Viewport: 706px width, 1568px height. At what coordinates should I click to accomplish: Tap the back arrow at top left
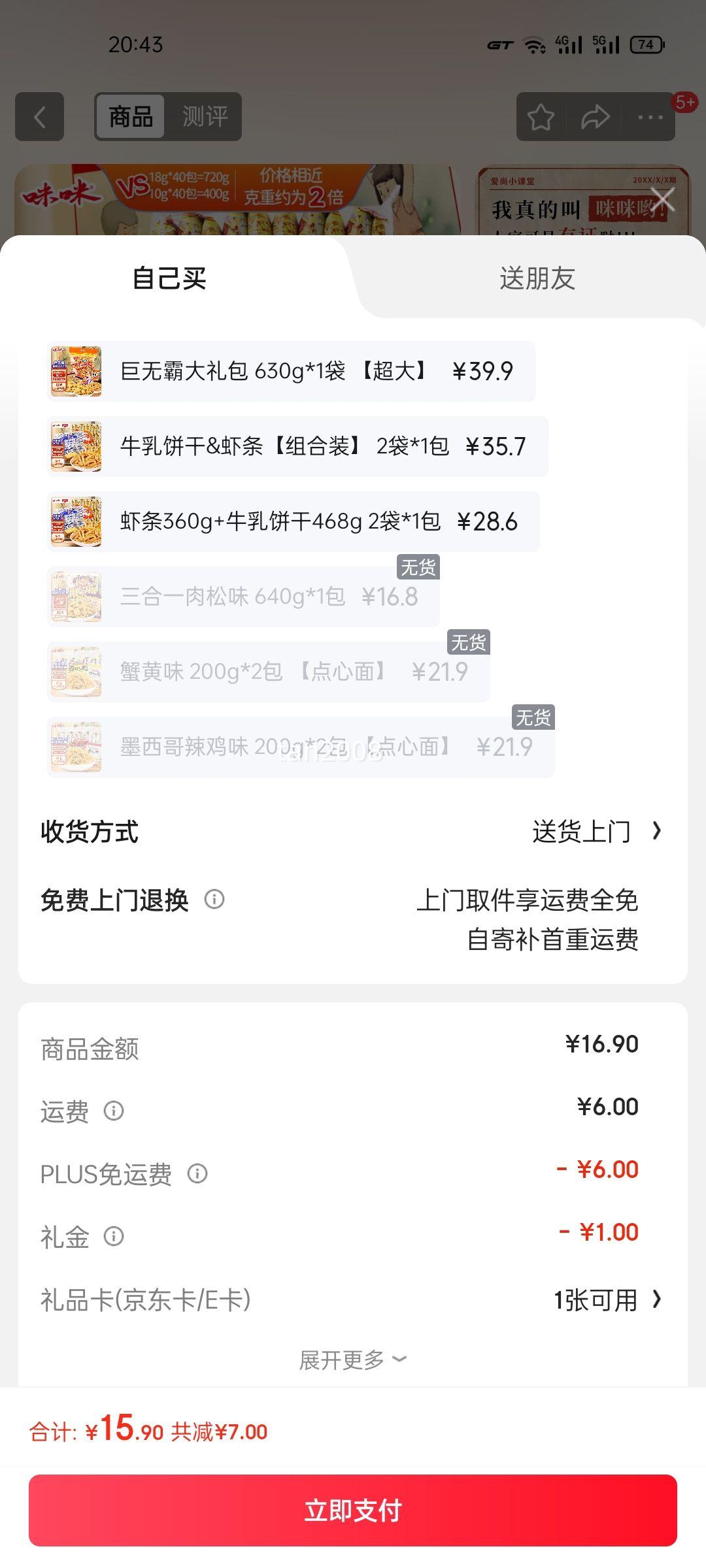point(39,116)
